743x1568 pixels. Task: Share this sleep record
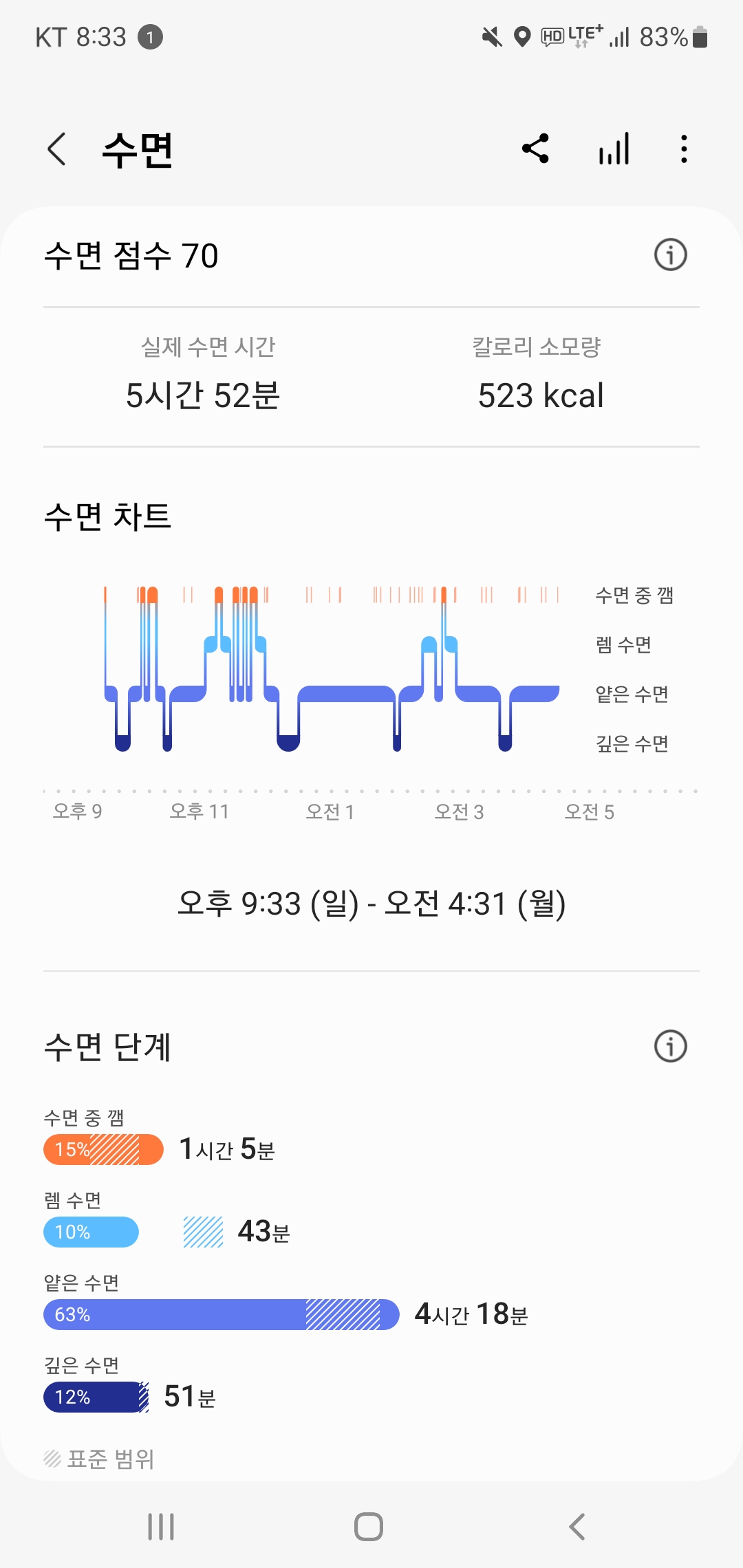click(535, 149)
